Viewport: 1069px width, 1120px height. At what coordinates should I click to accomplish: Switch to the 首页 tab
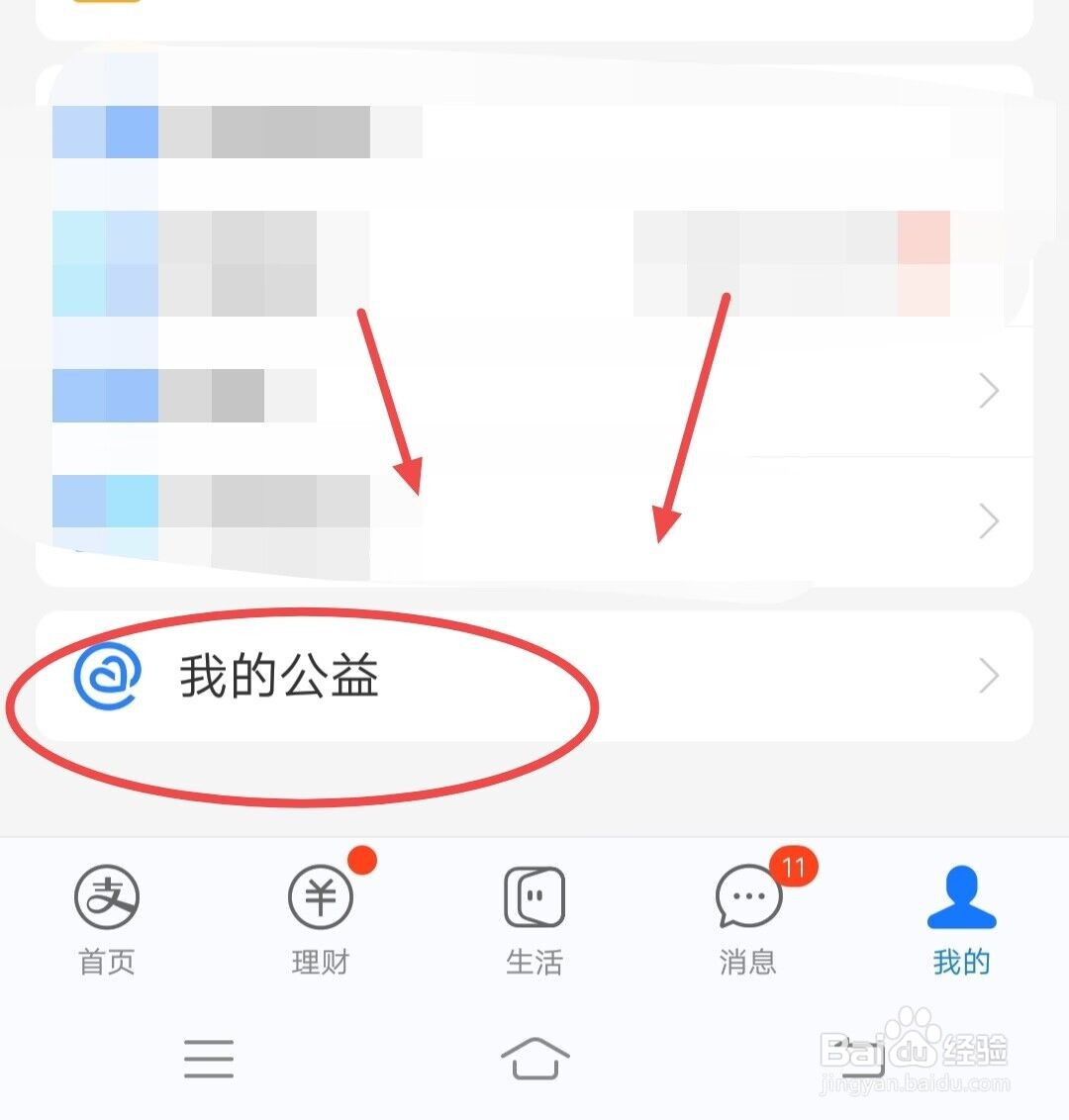(106, 920)
